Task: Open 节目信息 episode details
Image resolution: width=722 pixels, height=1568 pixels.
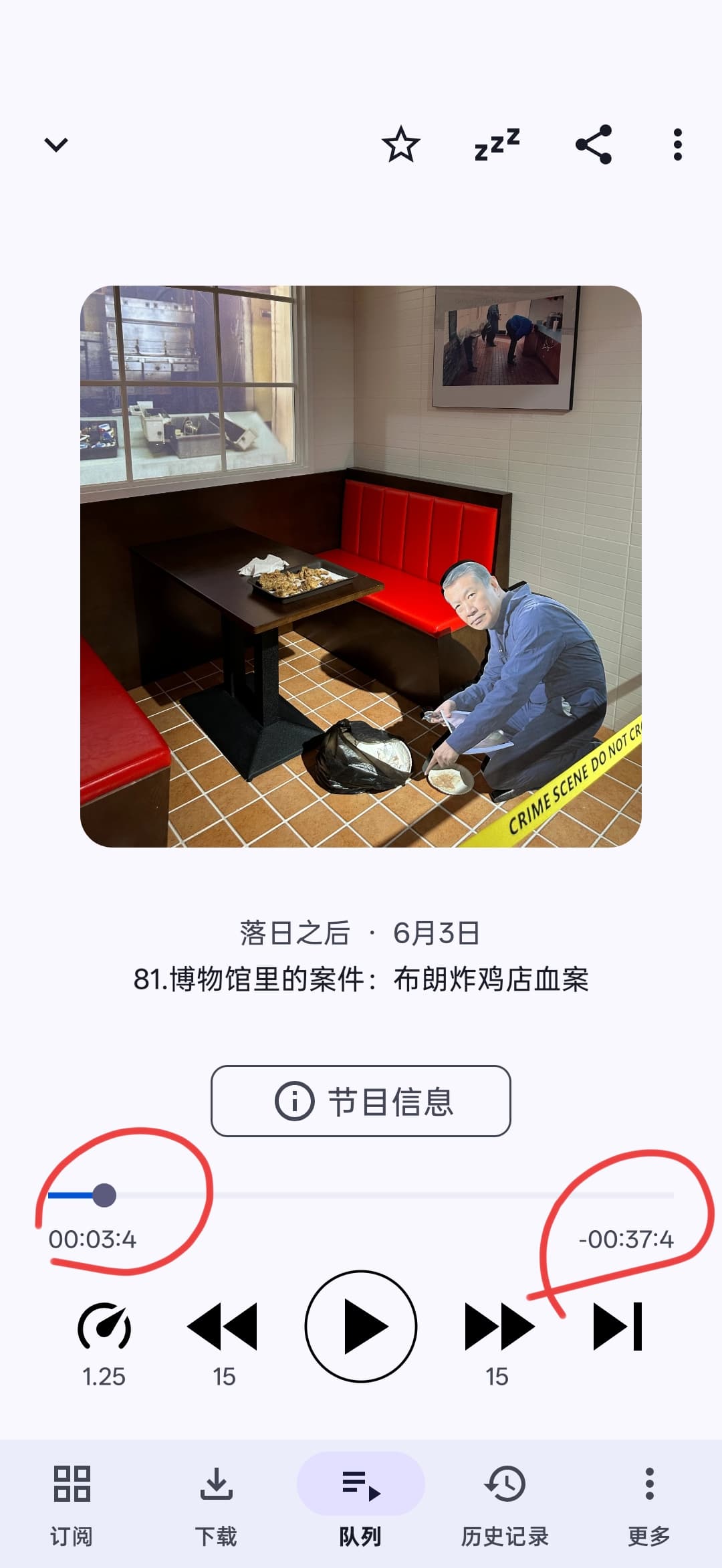Action: click(361, 1101)
